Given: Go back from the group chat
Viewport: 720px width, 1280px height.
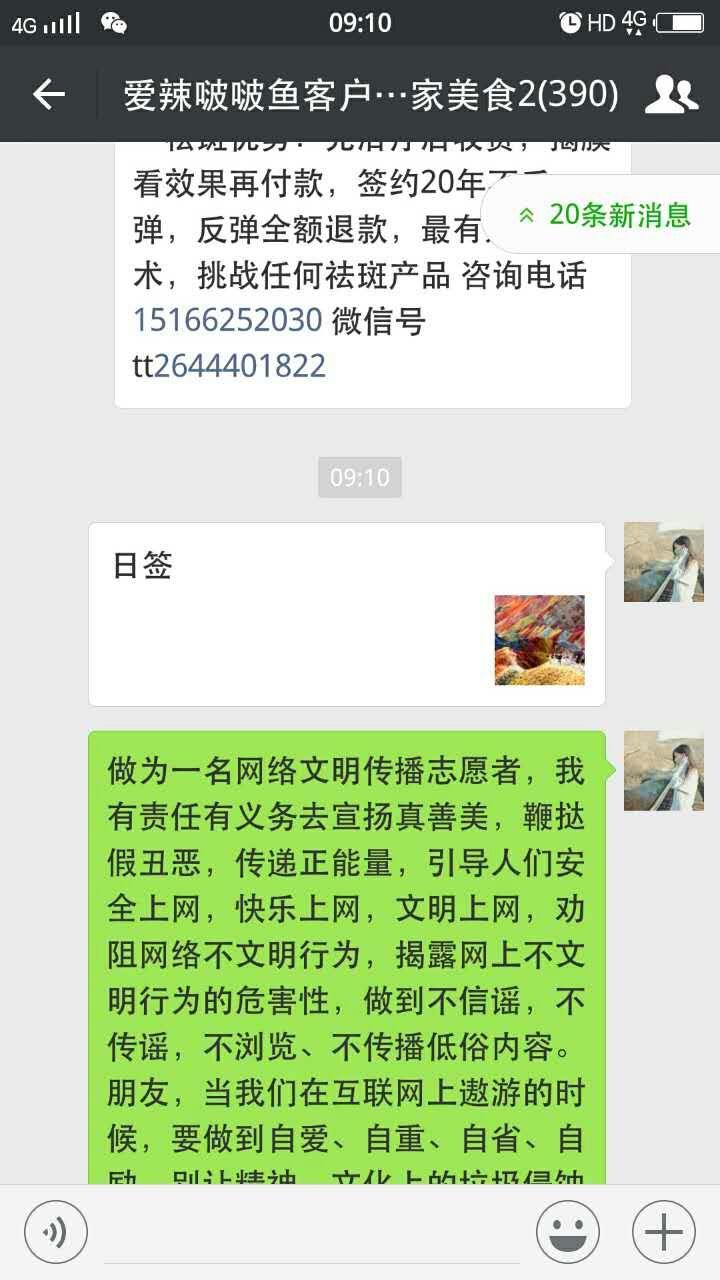Looking at the screenshot, I should tap(48, 95).
